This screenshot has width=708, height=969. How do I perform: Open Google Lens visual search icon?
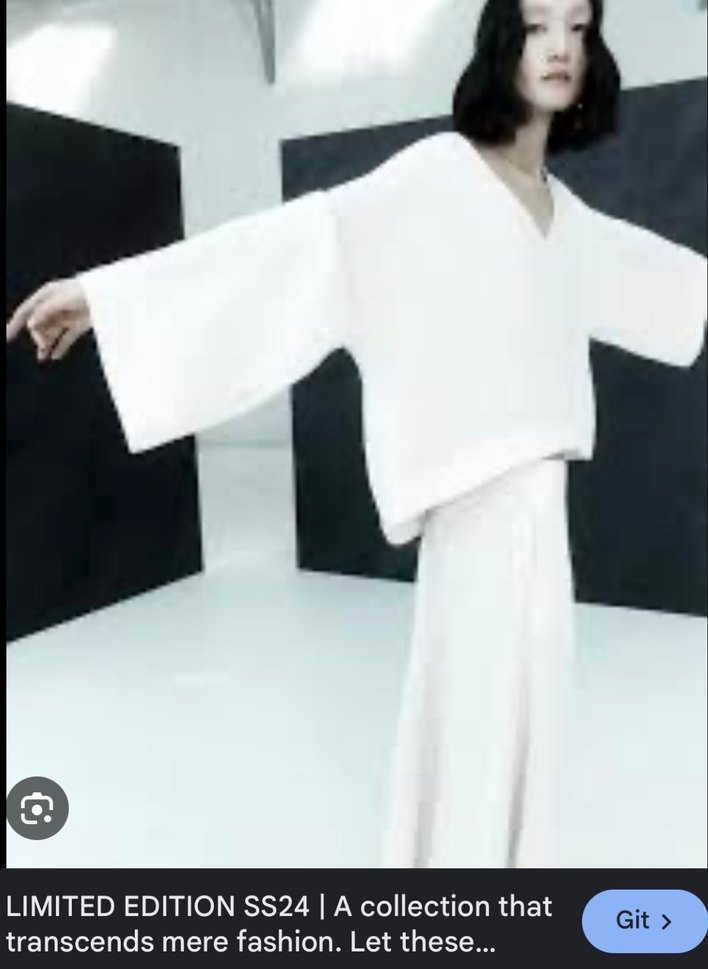click(x=37, y=807)
